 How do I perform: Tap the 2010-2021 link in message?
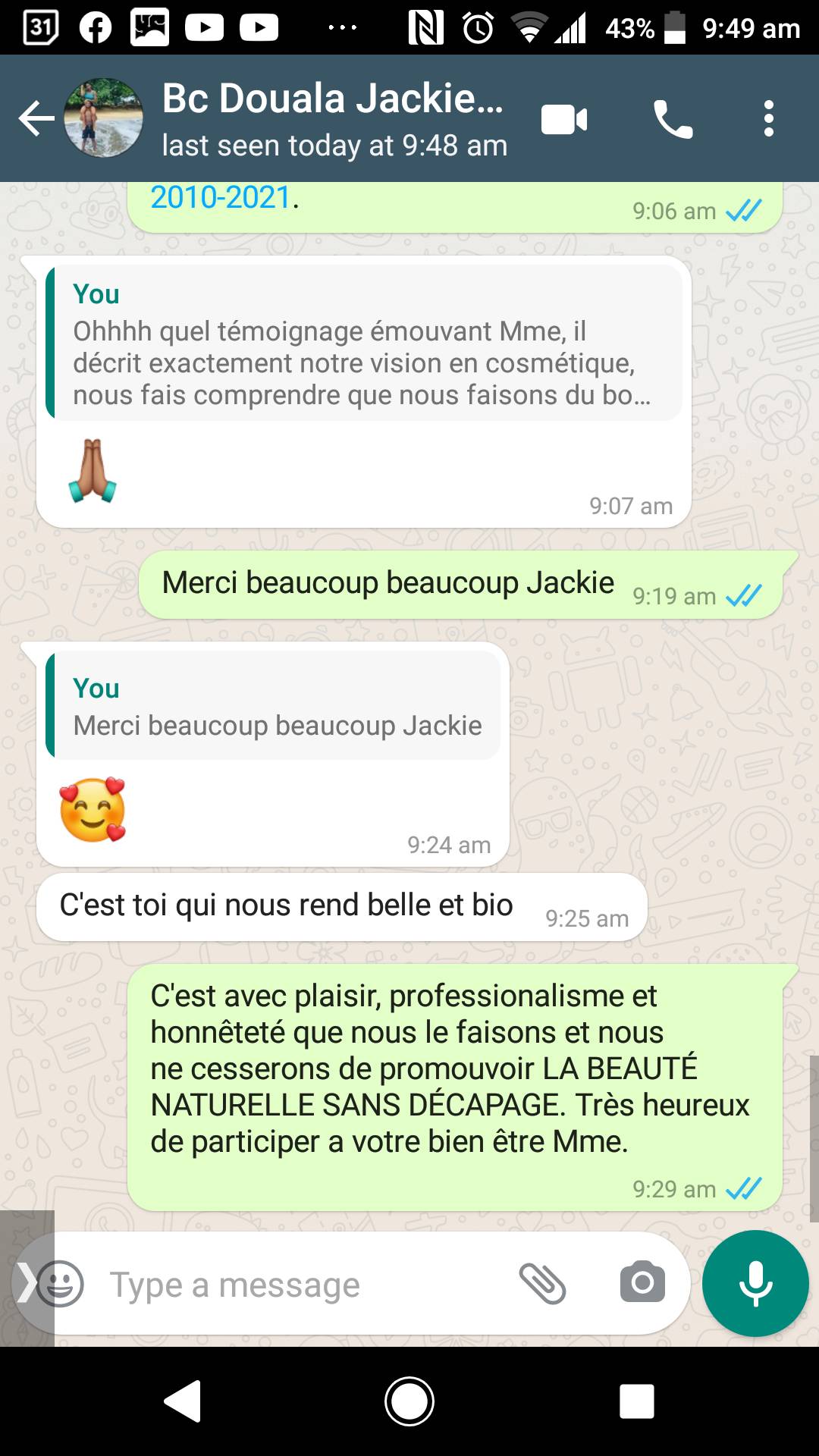pos(221,198)
